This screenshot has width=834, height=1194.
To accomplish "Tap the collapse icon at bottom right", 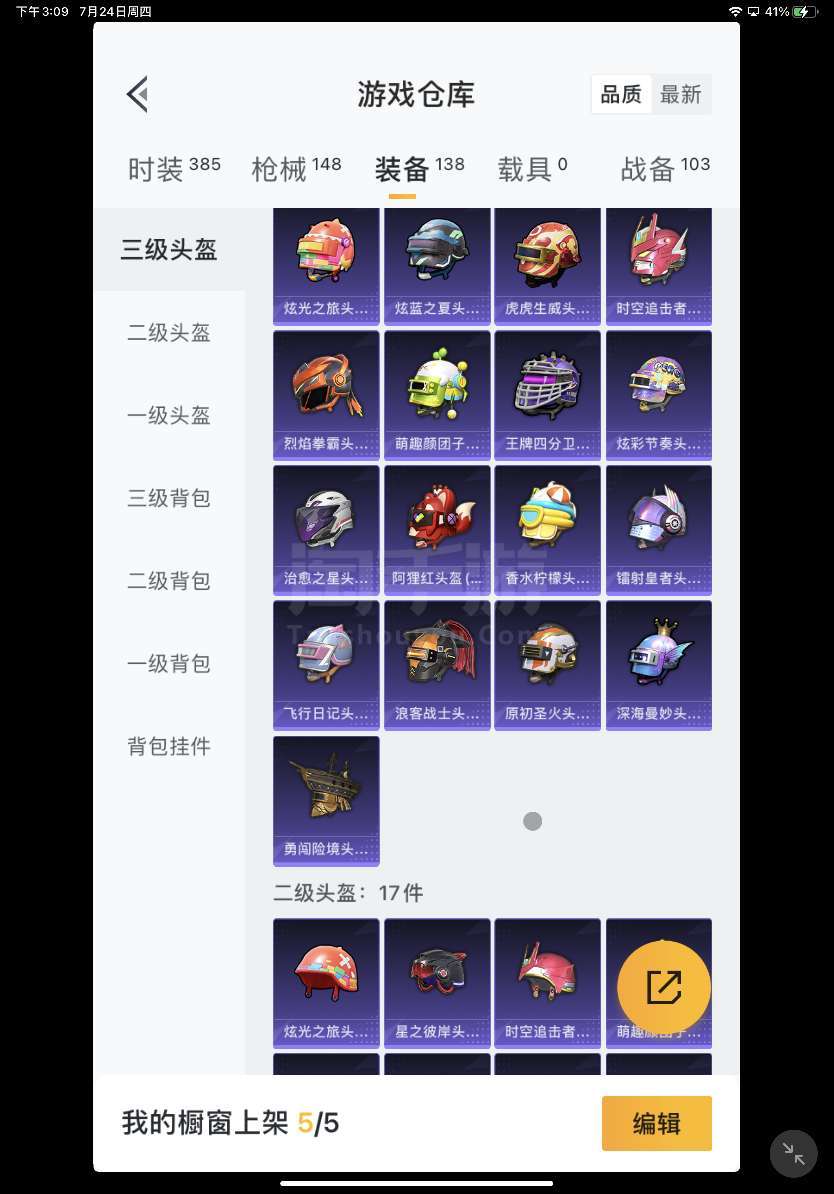I will [794, 1153].
